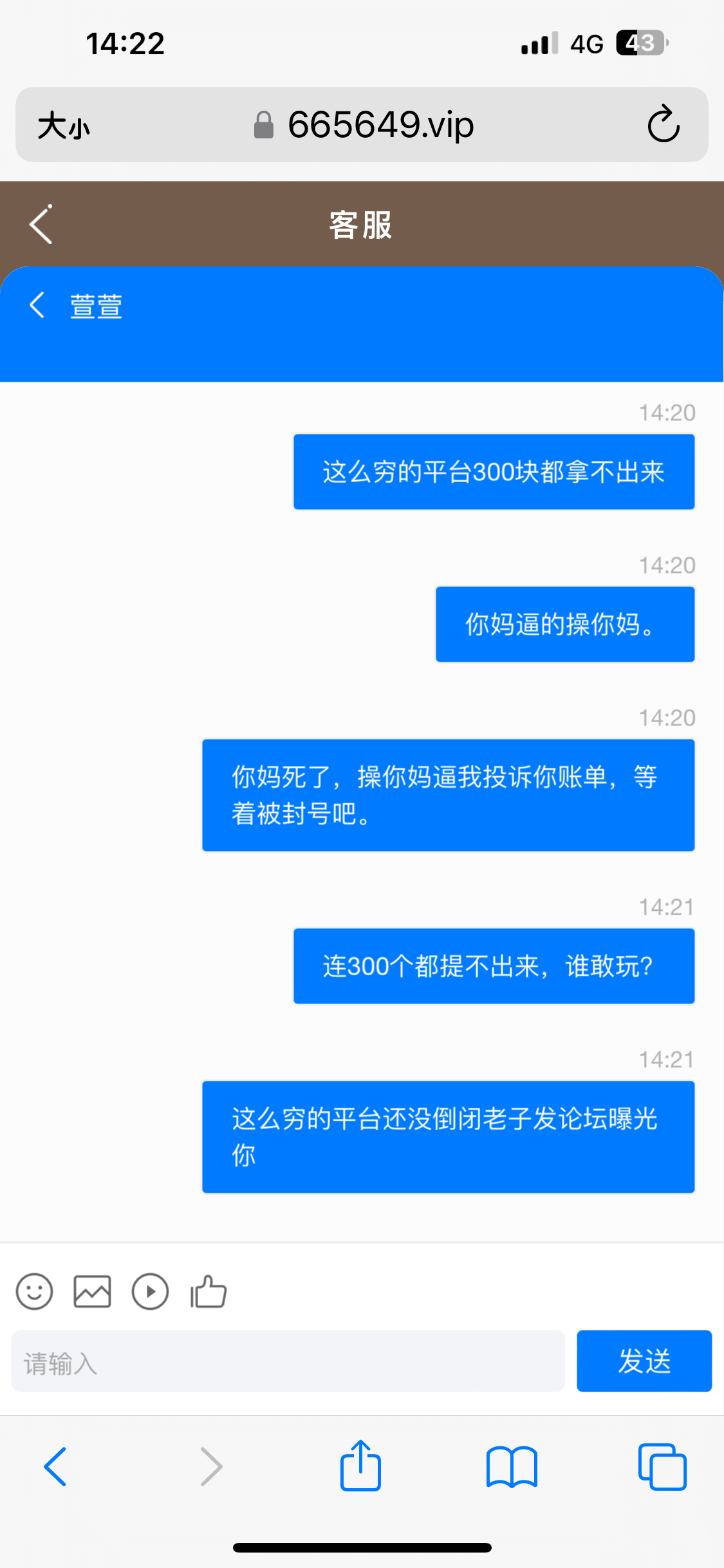Open the Safari share sheet
Screen dimensions: 724x1568
(360, 1466)
